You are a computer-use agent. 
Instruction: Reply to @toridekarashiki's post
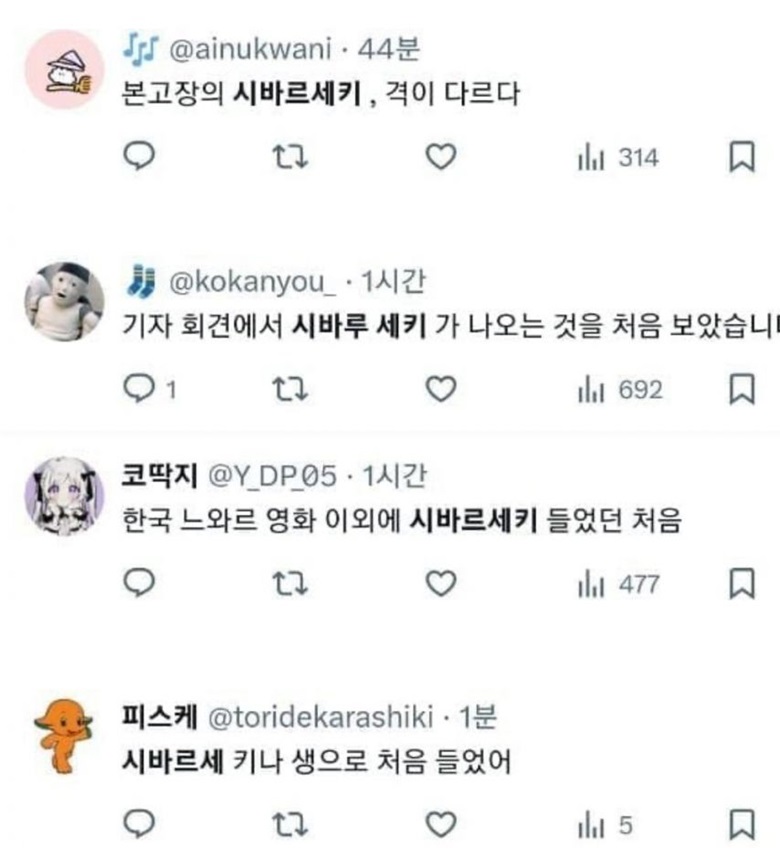click(141, 825)
